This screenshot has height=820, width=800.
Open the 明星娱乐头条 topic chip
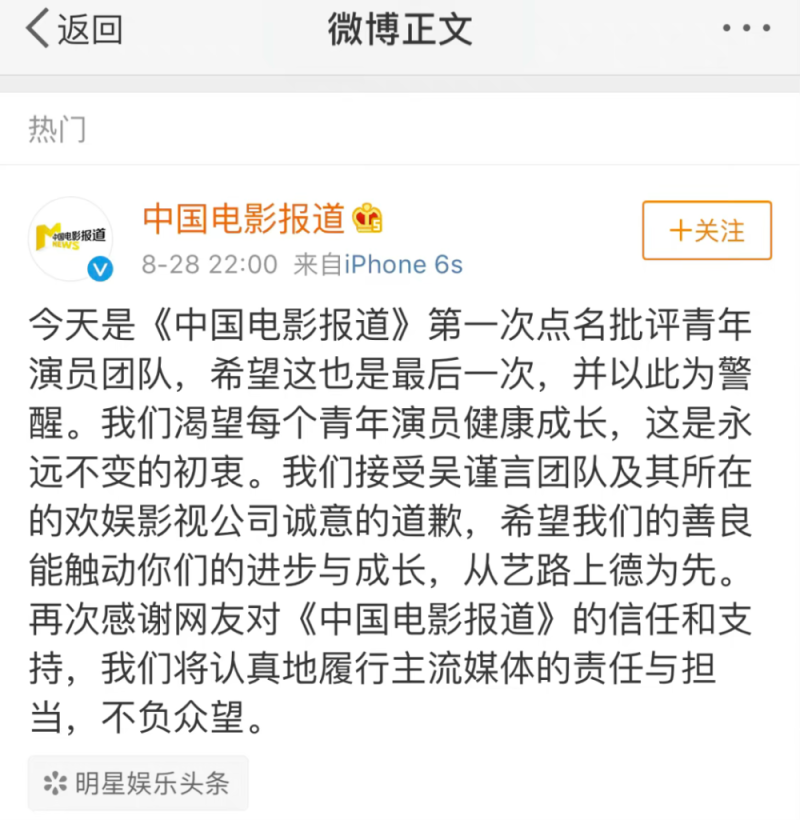pyautogui.click(x=138, y=783)
